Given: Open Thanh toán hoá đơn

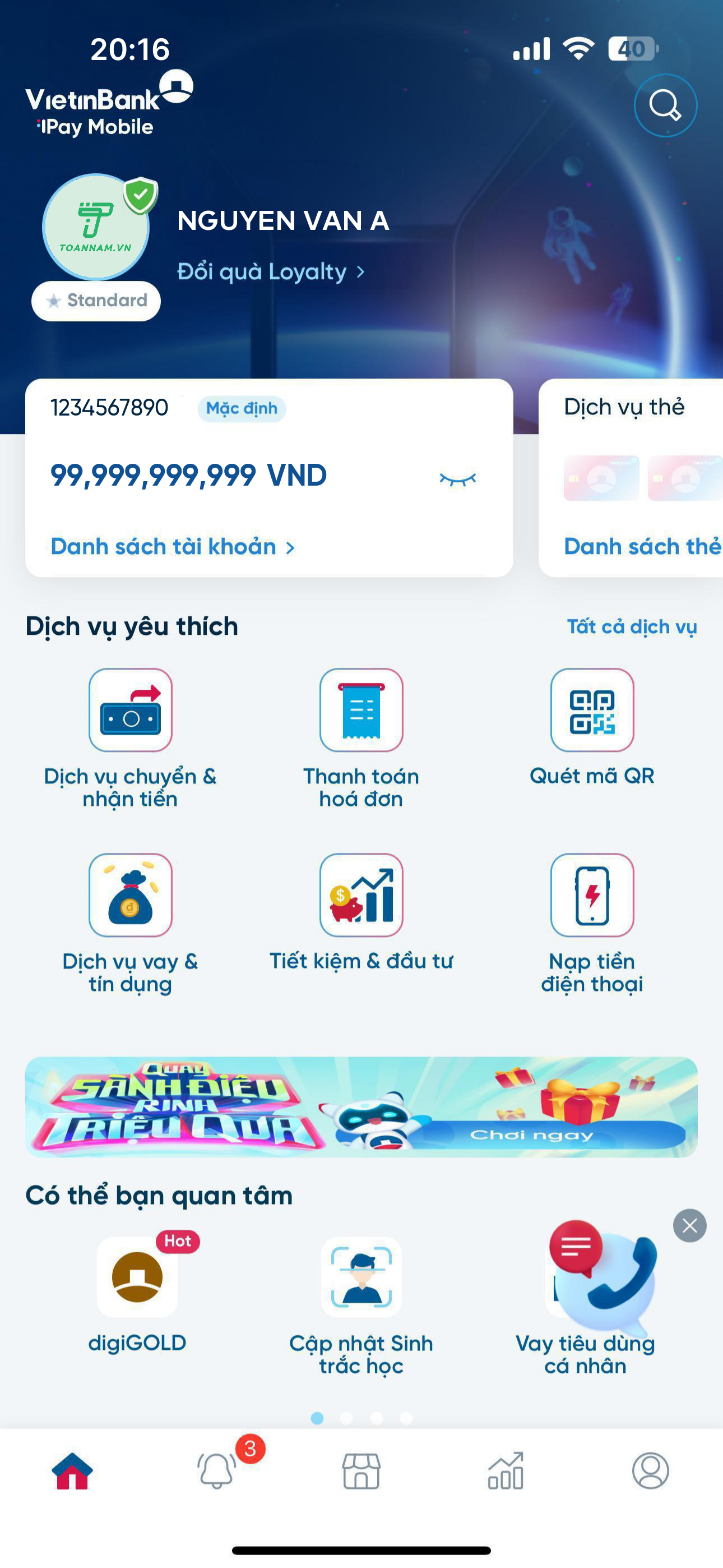Looking at the screenshot, I should 361,711.
